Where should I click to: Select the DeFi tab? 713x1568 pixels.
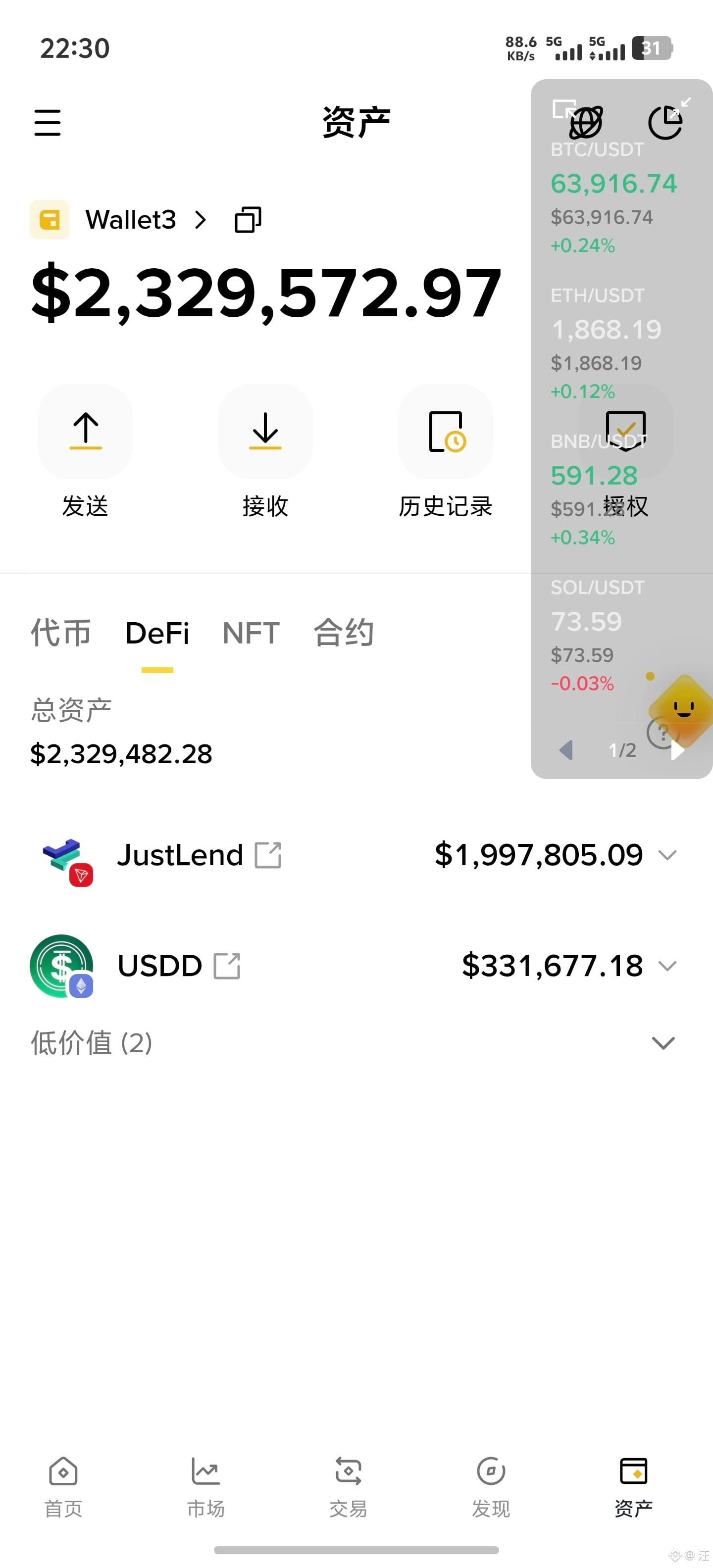(157, 633)
